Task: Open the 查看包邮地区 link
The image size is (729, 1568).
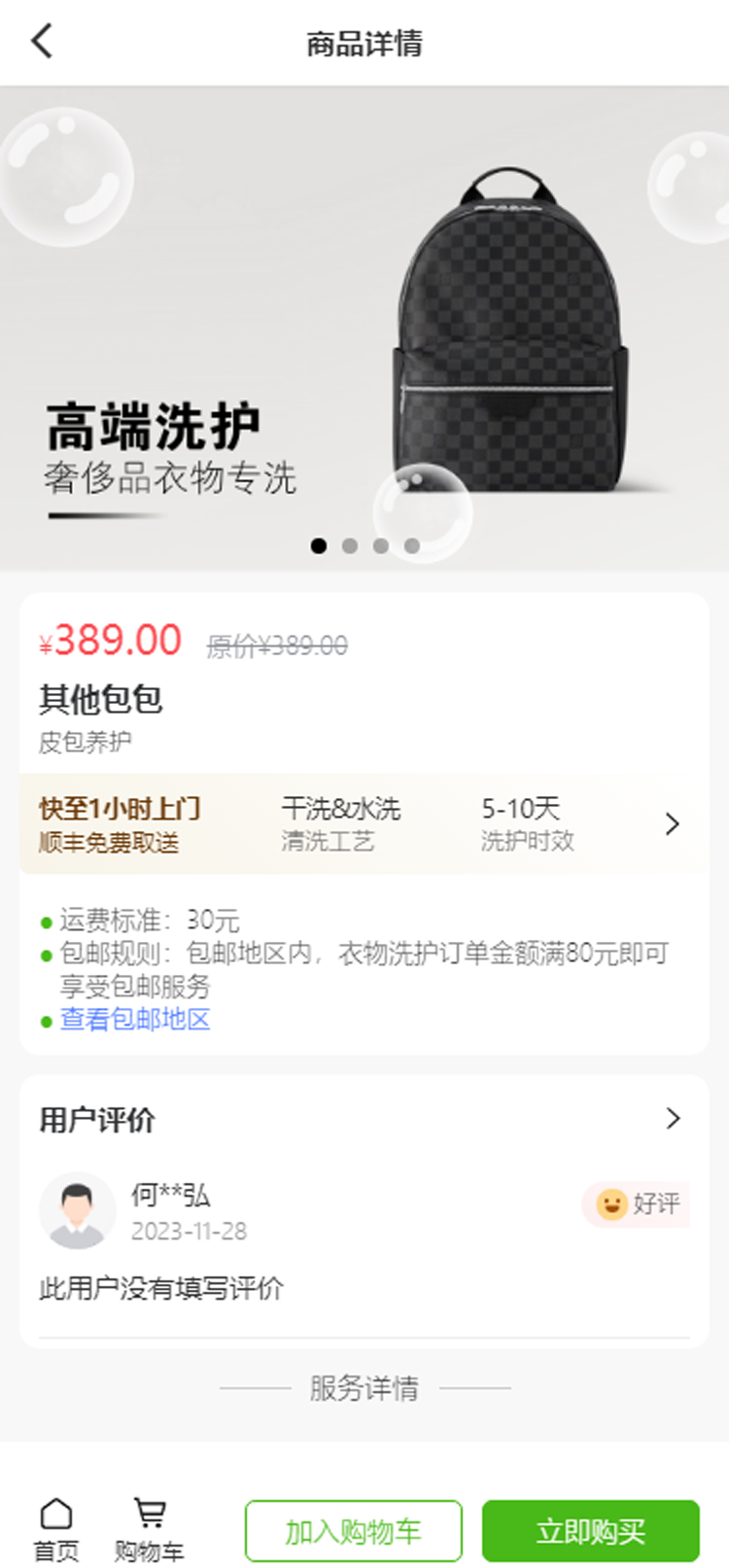Action: coord(135,1019)
